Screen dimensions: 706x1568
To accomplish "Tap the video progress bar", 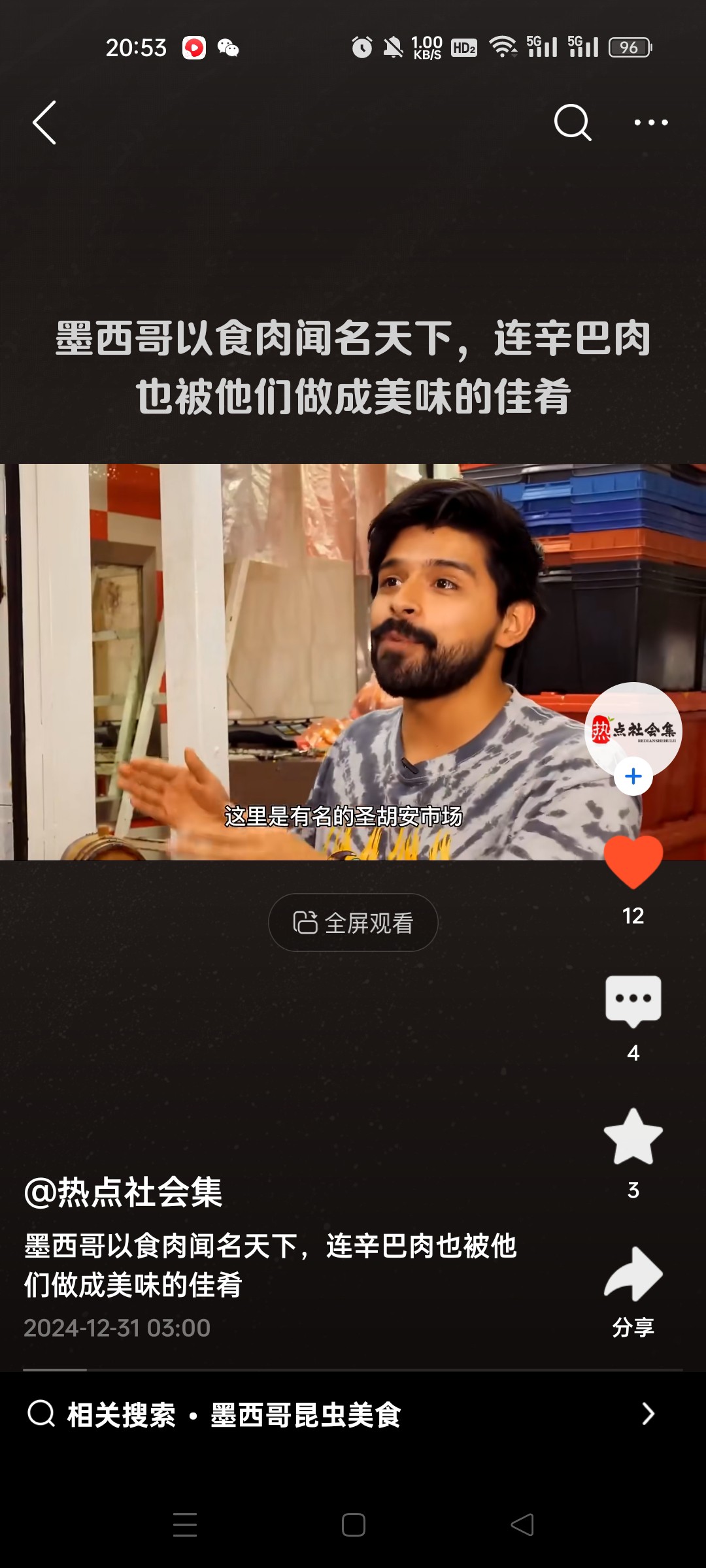I will tap(353, 1369).
